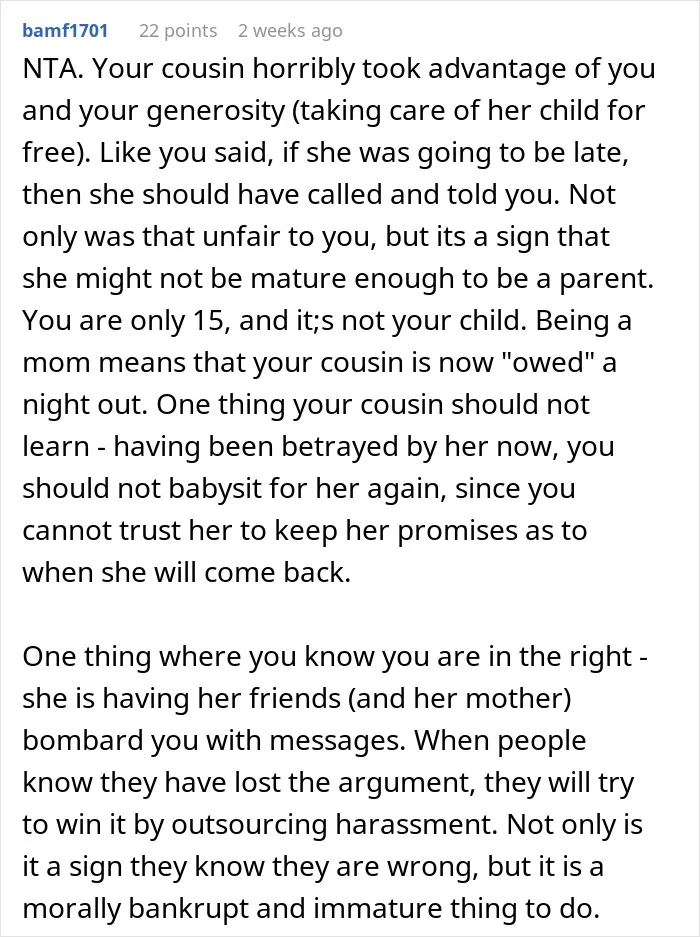Open bamf1701's user profile

pos(65,30)
